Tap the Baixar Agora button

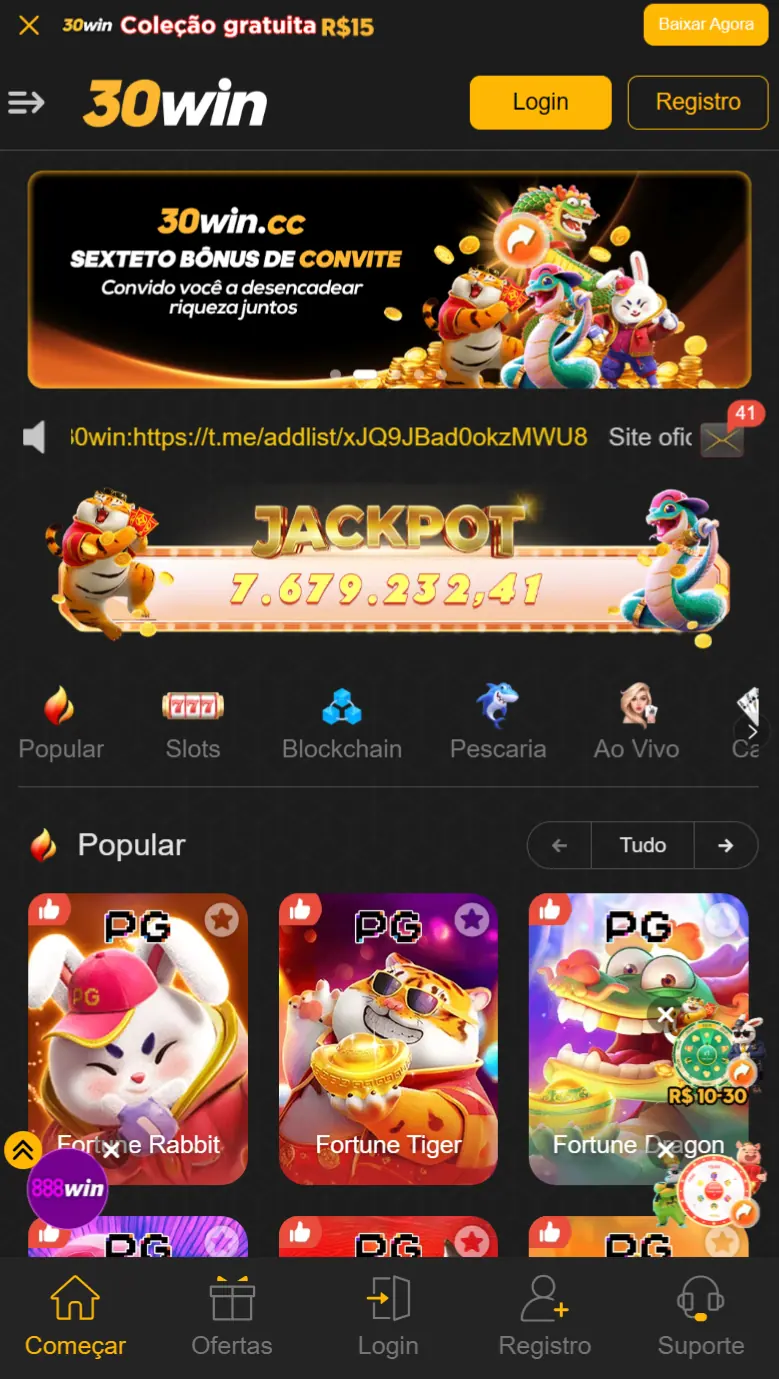pyautogui.click(x=705, y=25)
